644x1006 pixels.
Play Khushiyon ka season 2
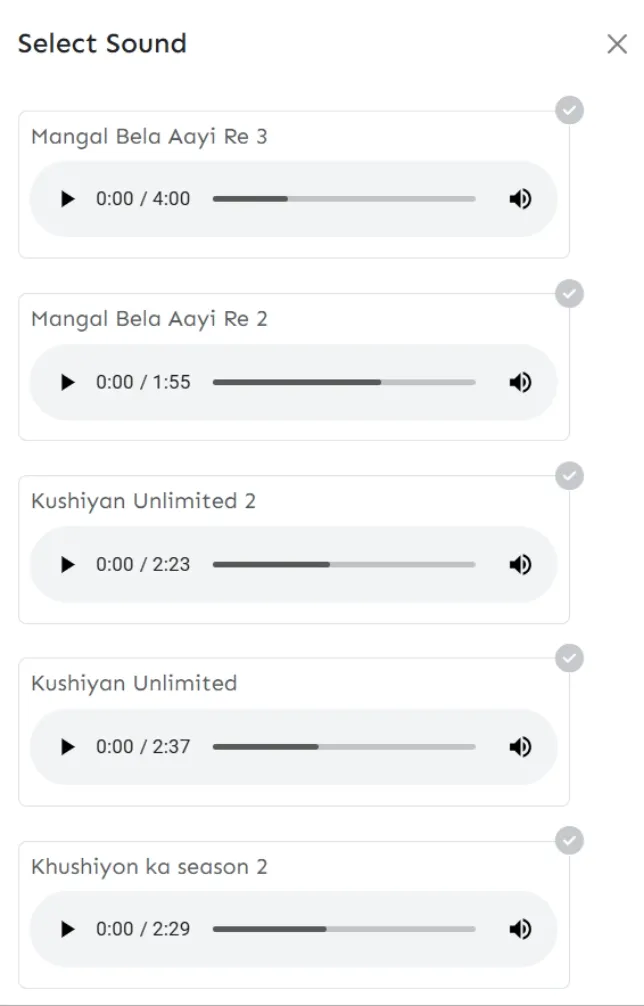pos(68,930)
